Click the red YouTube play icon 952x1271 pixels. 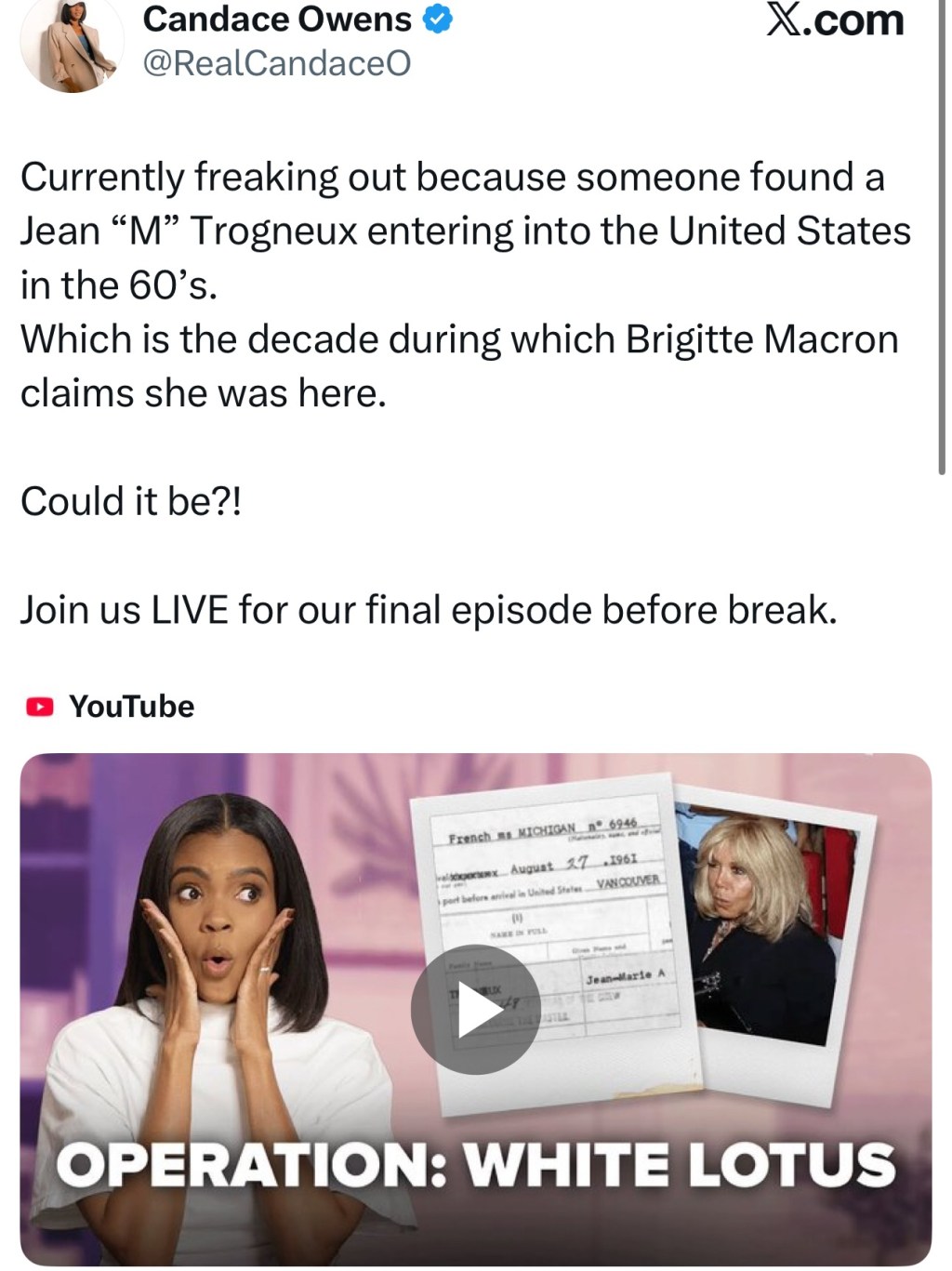tap(39, 707)
